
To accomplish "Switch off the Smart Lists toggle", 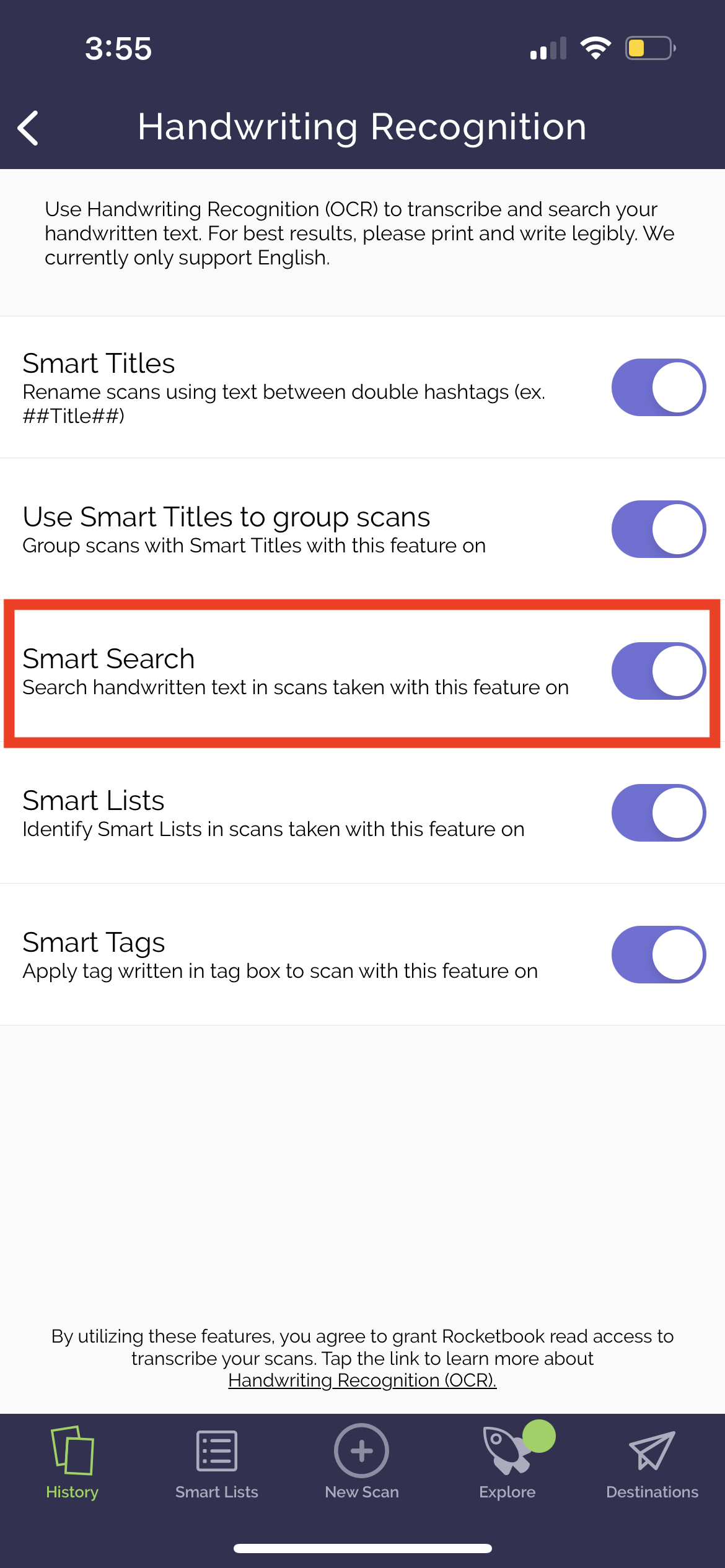I will pyautogui.click(x=658, y=813).
